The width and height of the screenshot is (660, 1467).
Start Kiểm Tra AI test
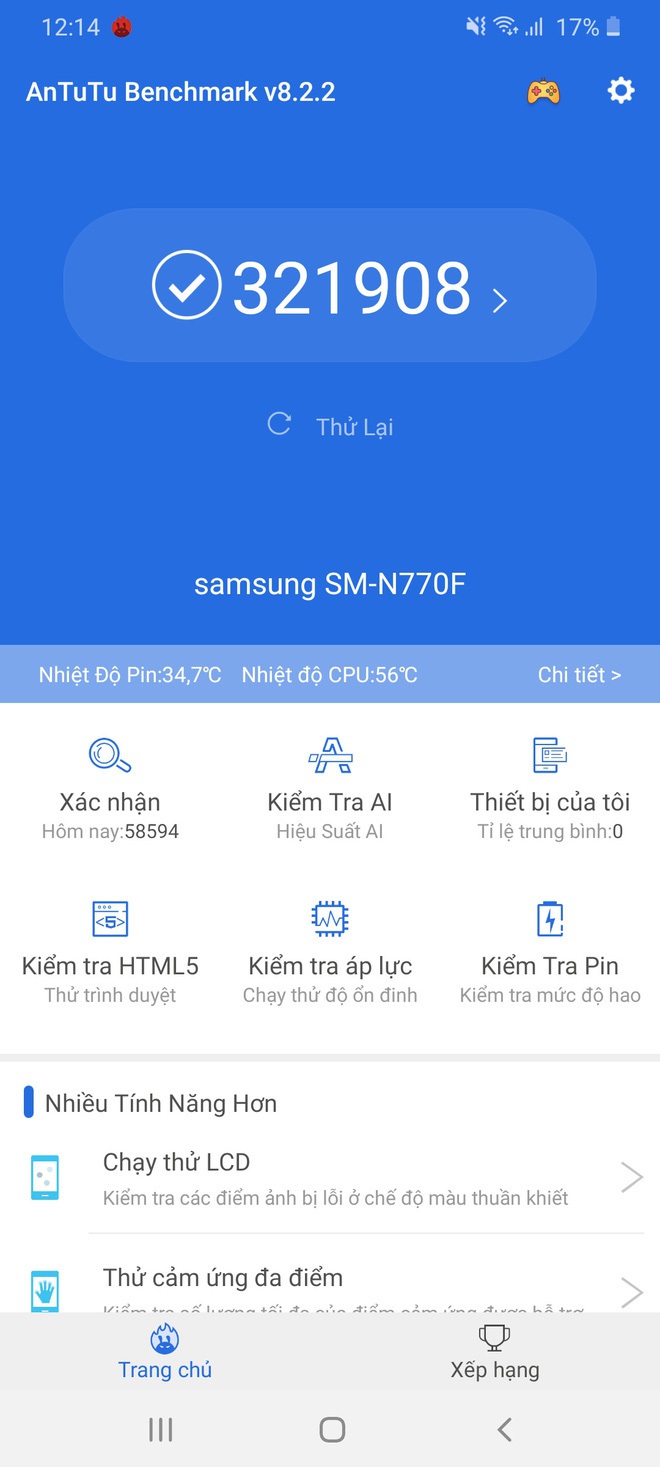pyautogui.click(x=330, y=788)
